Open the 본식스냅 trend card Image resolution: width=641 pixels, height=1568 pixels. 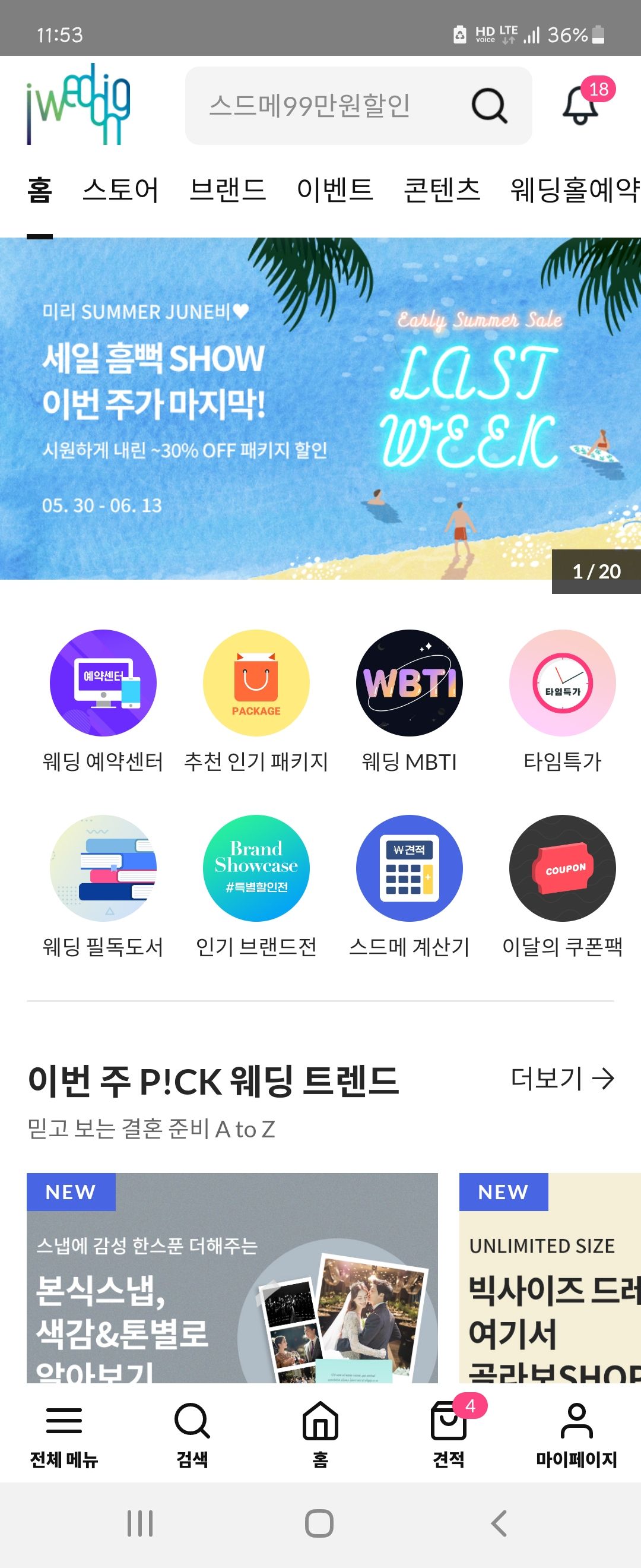click(x=231, y=1278)
